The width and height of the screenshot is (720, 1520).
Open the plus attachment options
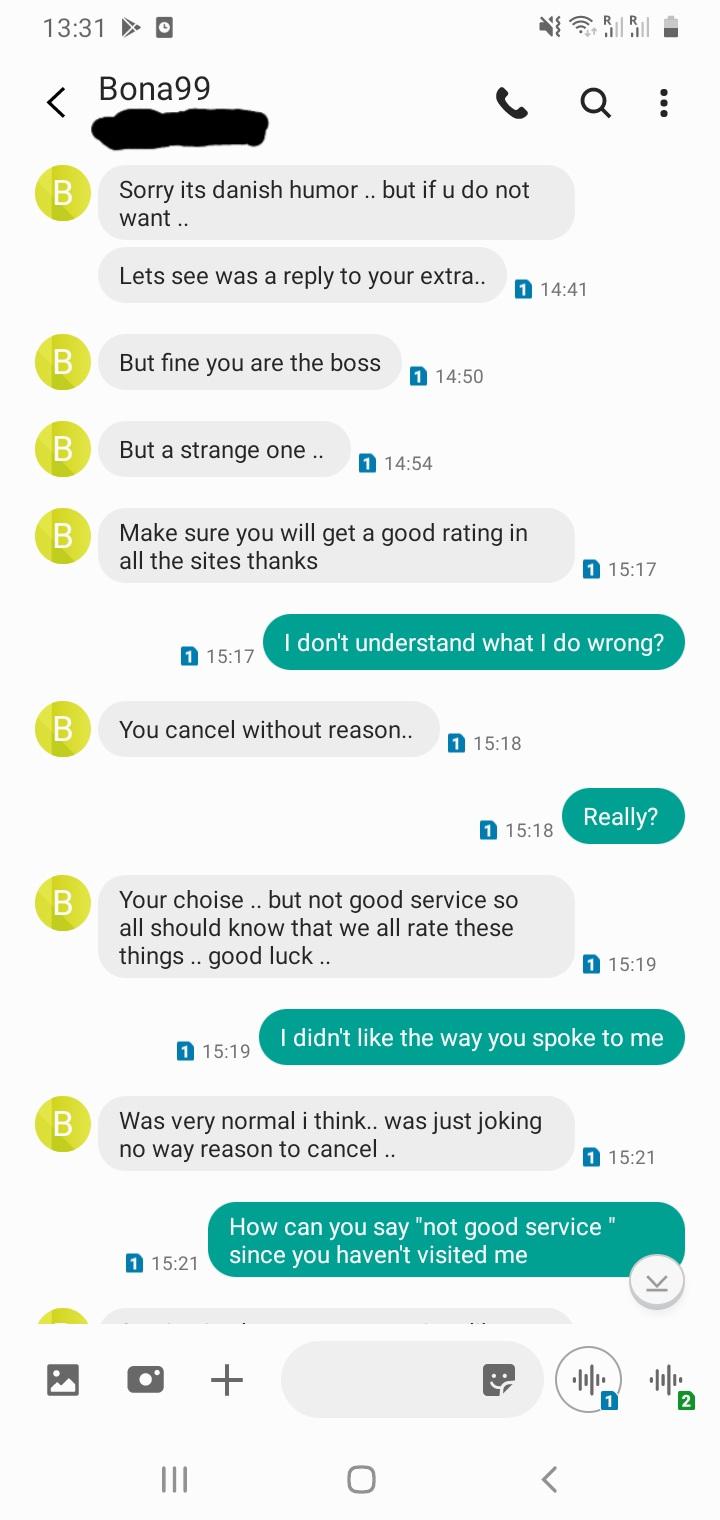(227, 1380)
